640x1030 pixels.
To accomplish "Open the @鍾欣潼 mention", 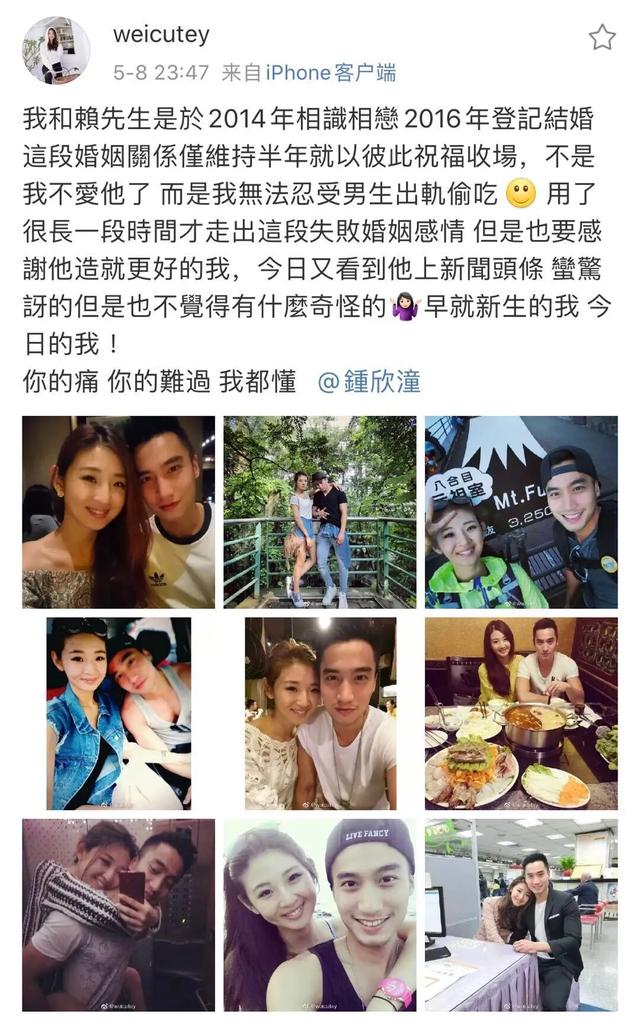I will coord(369,382).
